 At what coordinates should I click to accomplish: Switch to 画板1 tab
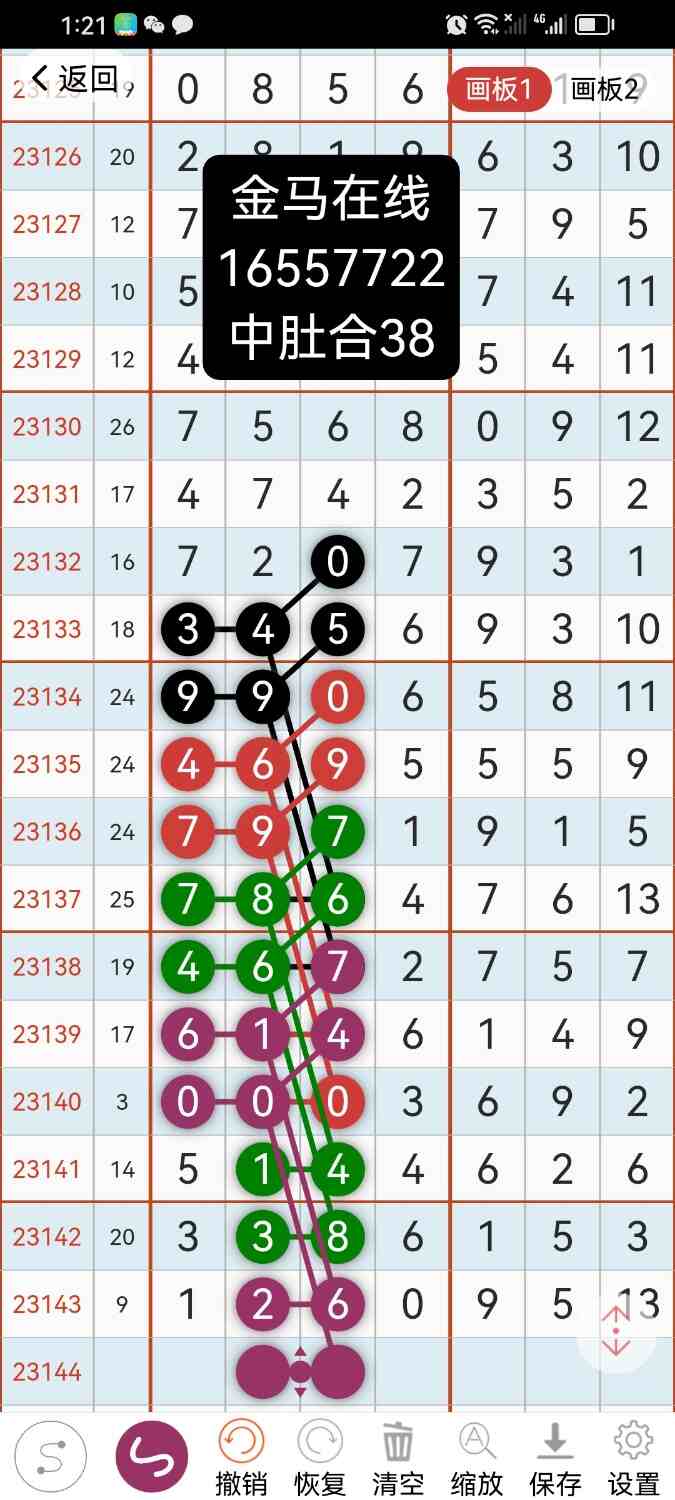[499, 90]
